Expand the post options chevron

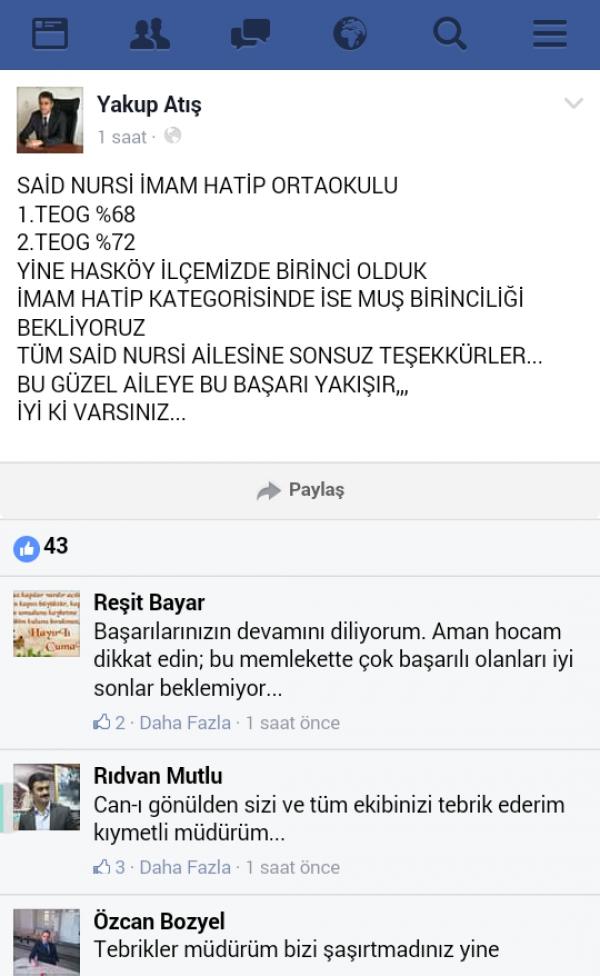[x=573, y=104]
